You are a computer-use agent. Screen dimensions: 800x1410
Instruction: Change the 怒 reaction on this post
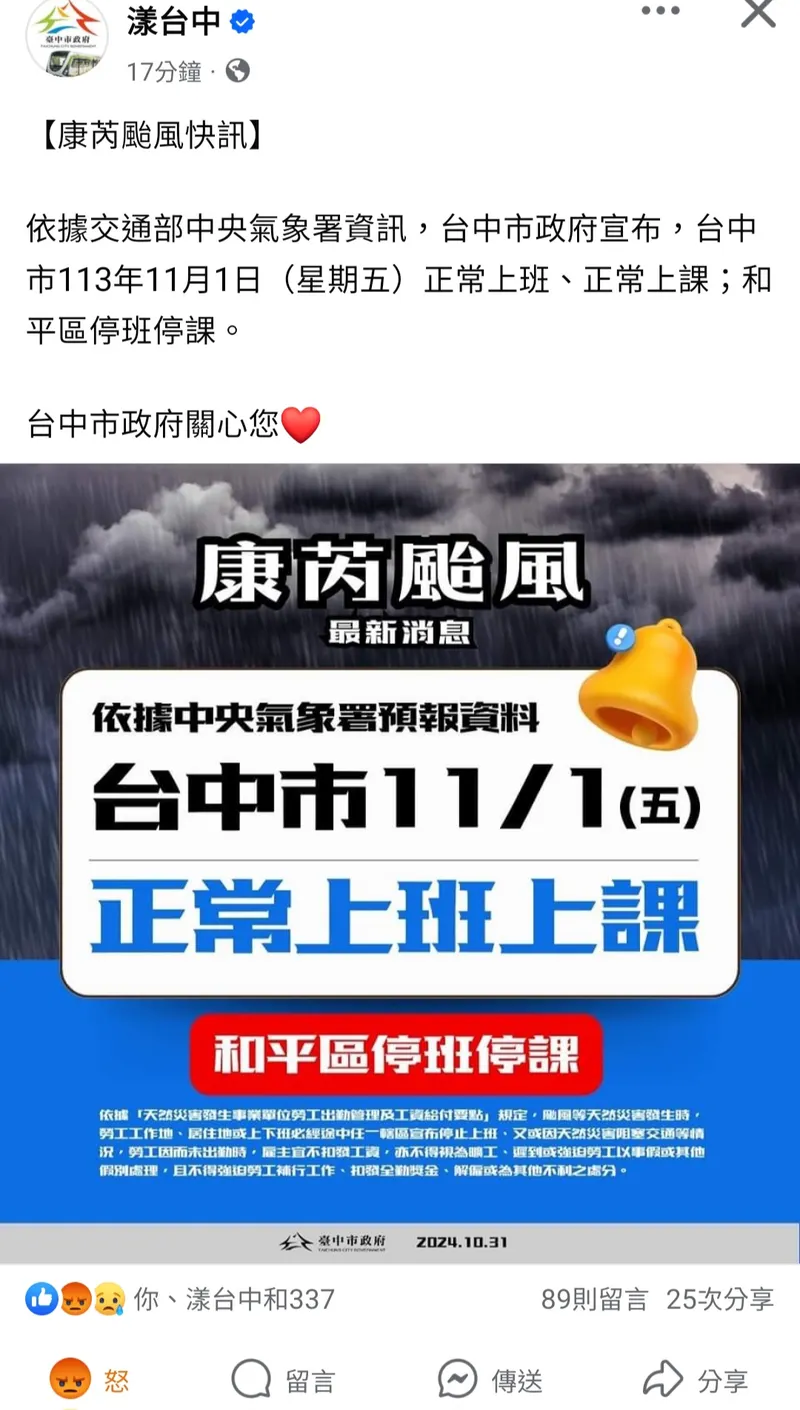90,1381
